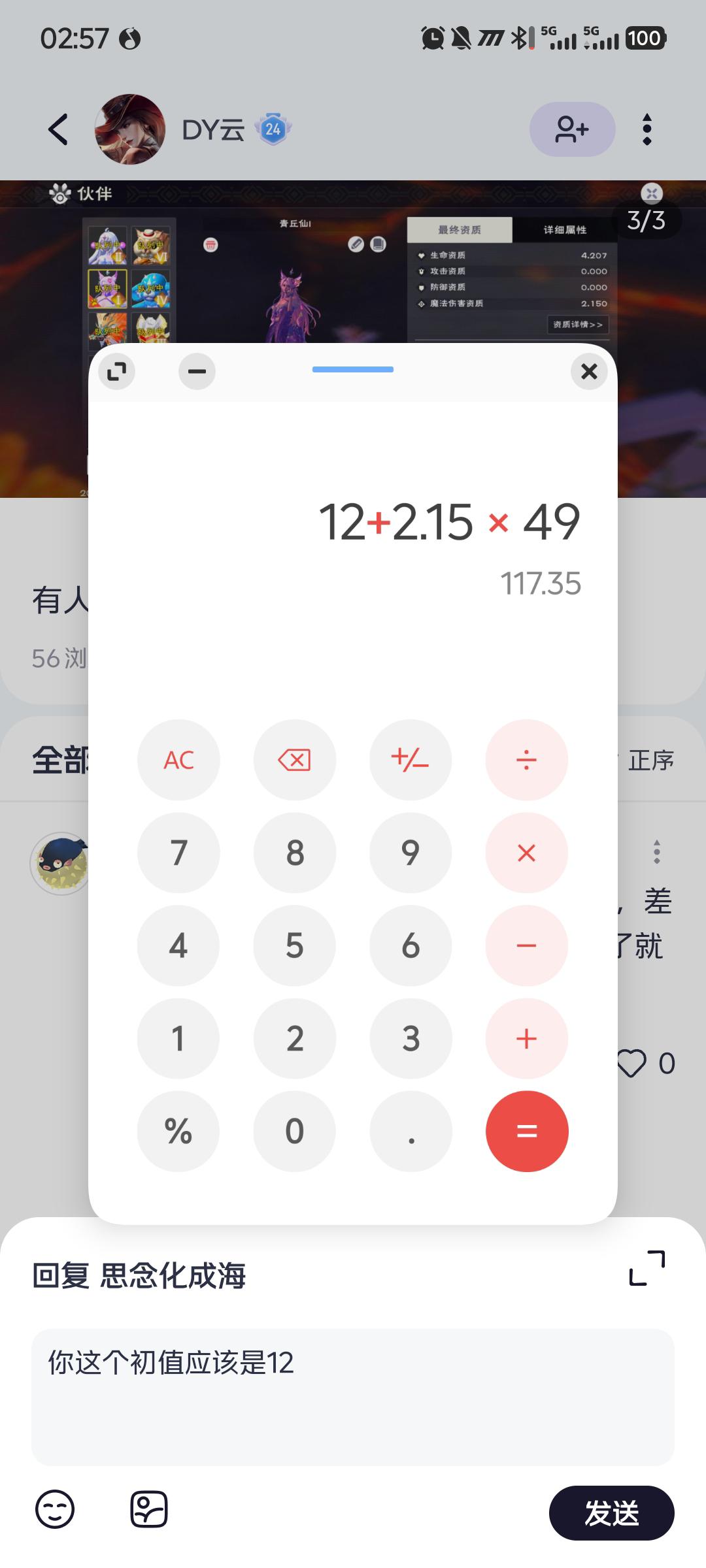Go back using the back arrow
Image resolution: width=706 pixels, height=1568 pixels.
(58, 129)
